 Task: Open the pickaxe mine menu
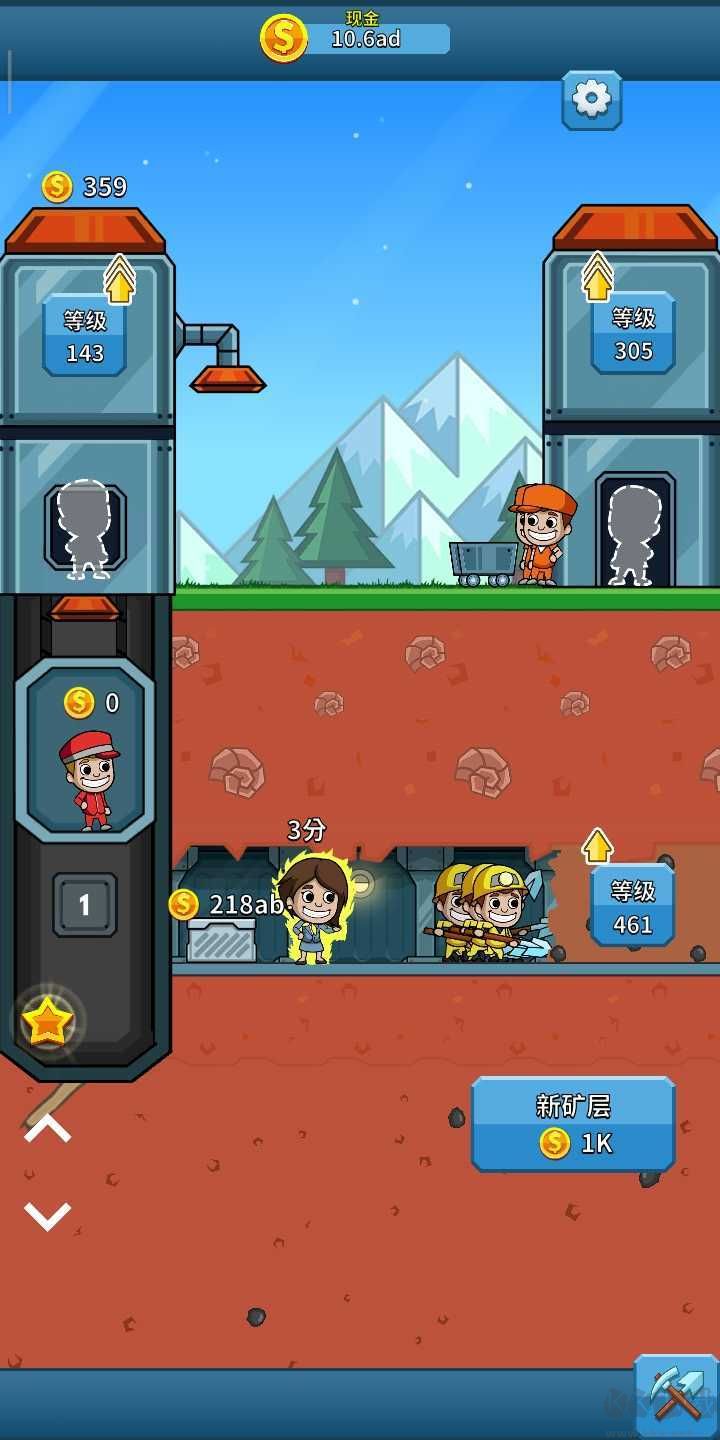676,1394
